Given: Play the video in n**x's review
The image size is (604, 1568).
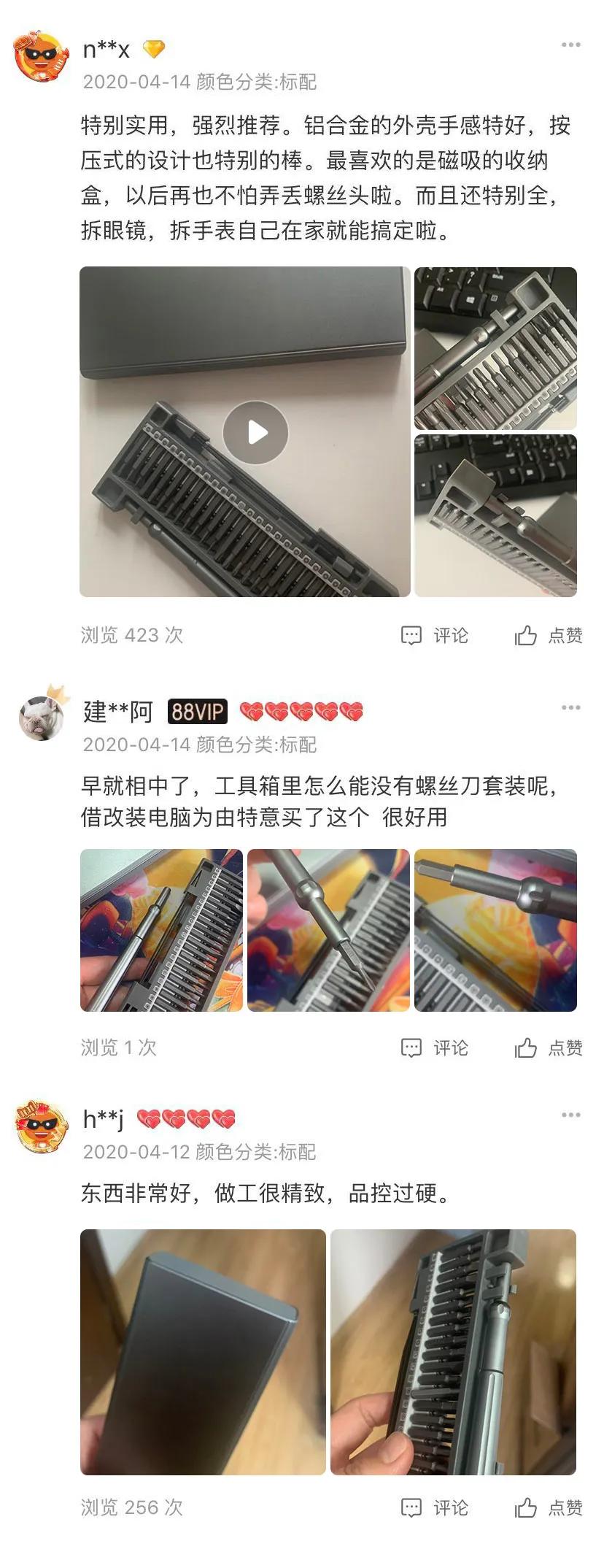Looking at the screenshot, I should pos(255,432).
